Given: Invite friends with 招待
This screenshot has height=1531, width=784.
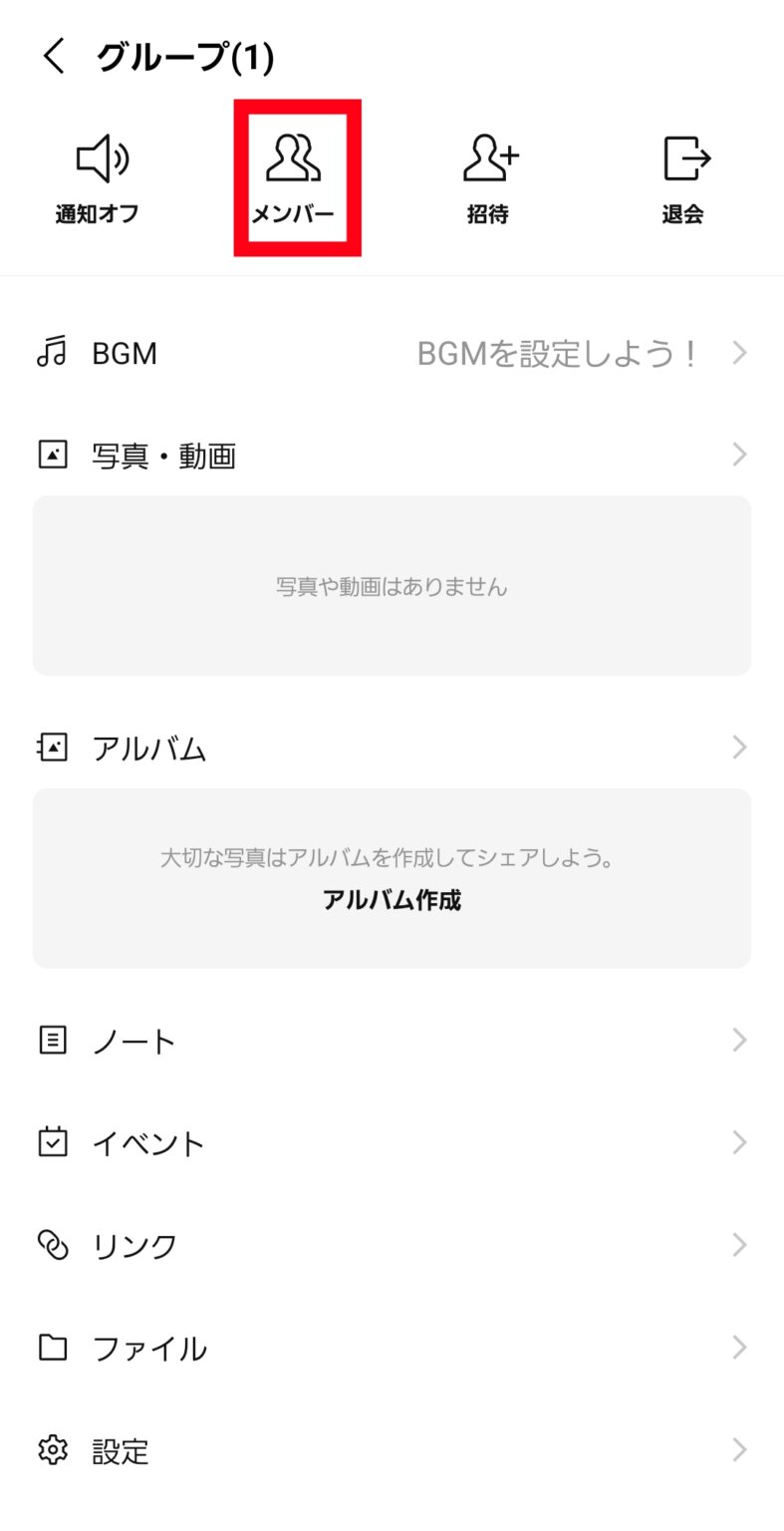Looking at the screenshot, I should (x=490, y=180).
